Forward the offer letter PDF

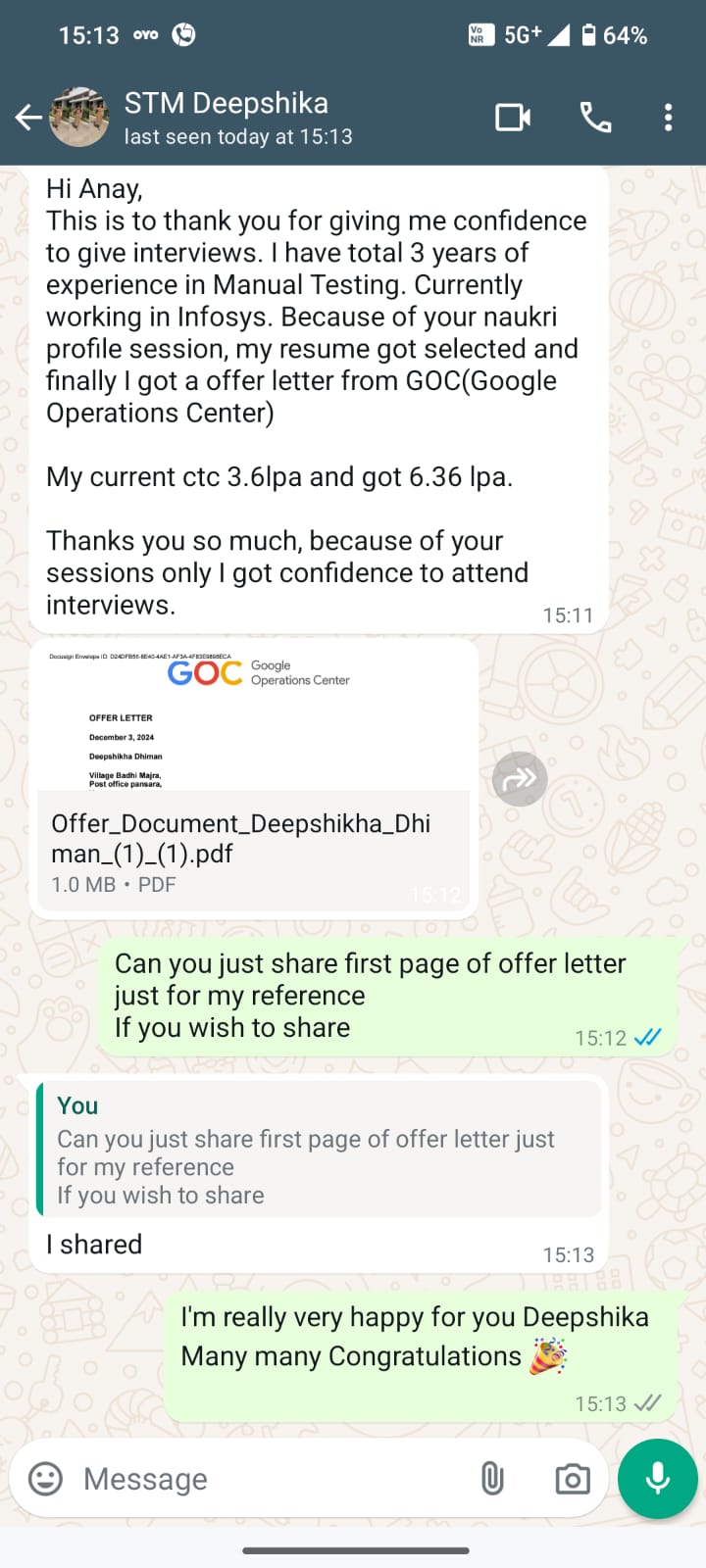click(x=519, y=779)
